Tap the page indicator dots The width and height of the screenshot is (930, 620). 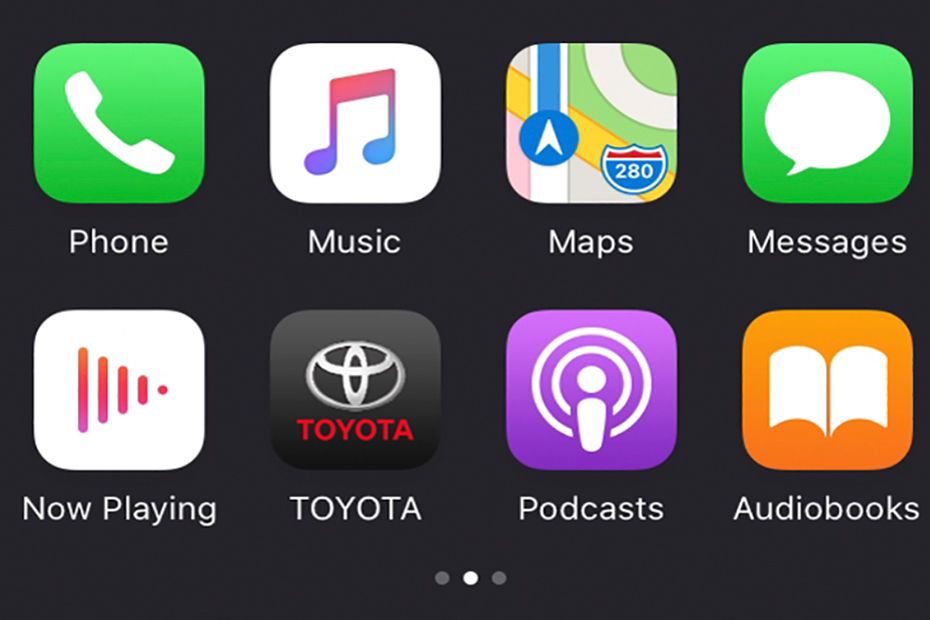click(471, 578)
